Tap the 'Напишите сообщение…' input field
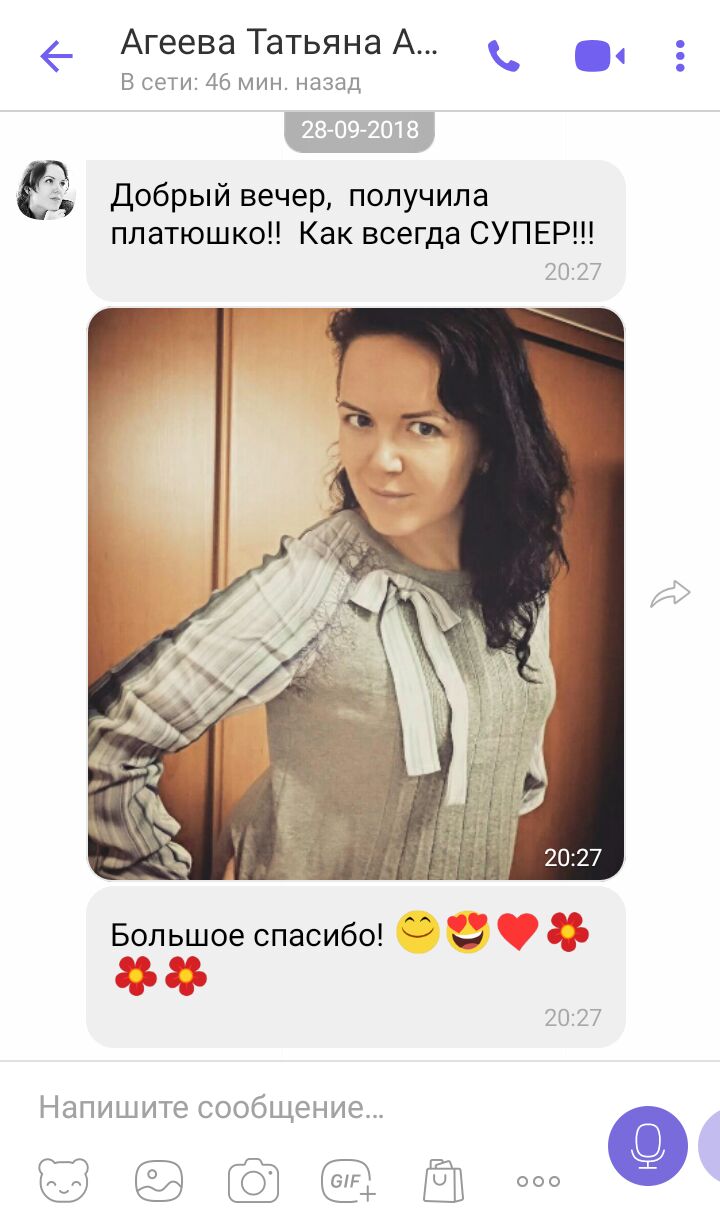720x1232 pixels. tap(300, 1108)
